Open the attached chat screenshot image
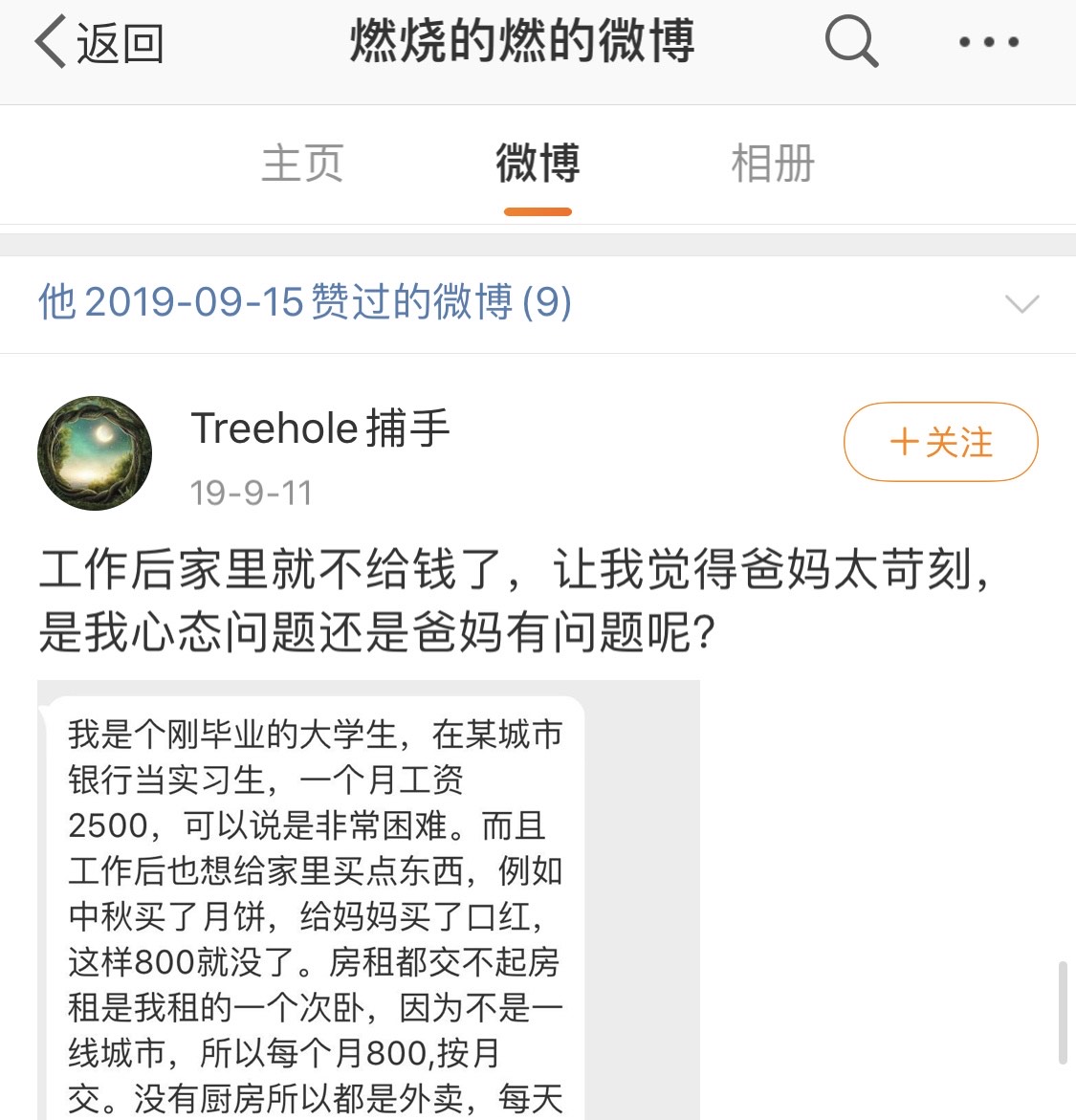Screen dimensions: 1076x1120 pyautogui.click(x=368, y=899)
